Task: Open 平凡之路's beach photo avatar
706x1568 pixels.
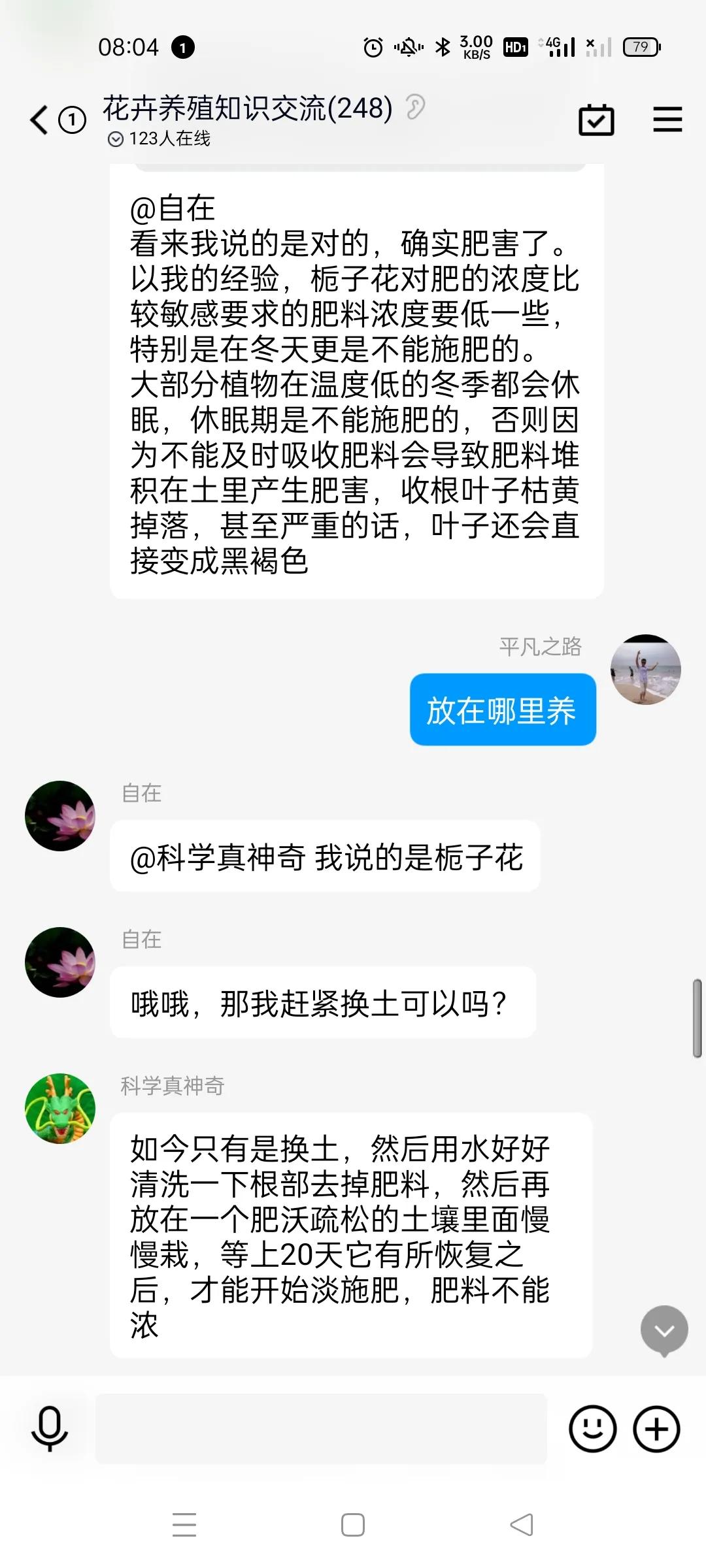Action: (x=646, y=670)
